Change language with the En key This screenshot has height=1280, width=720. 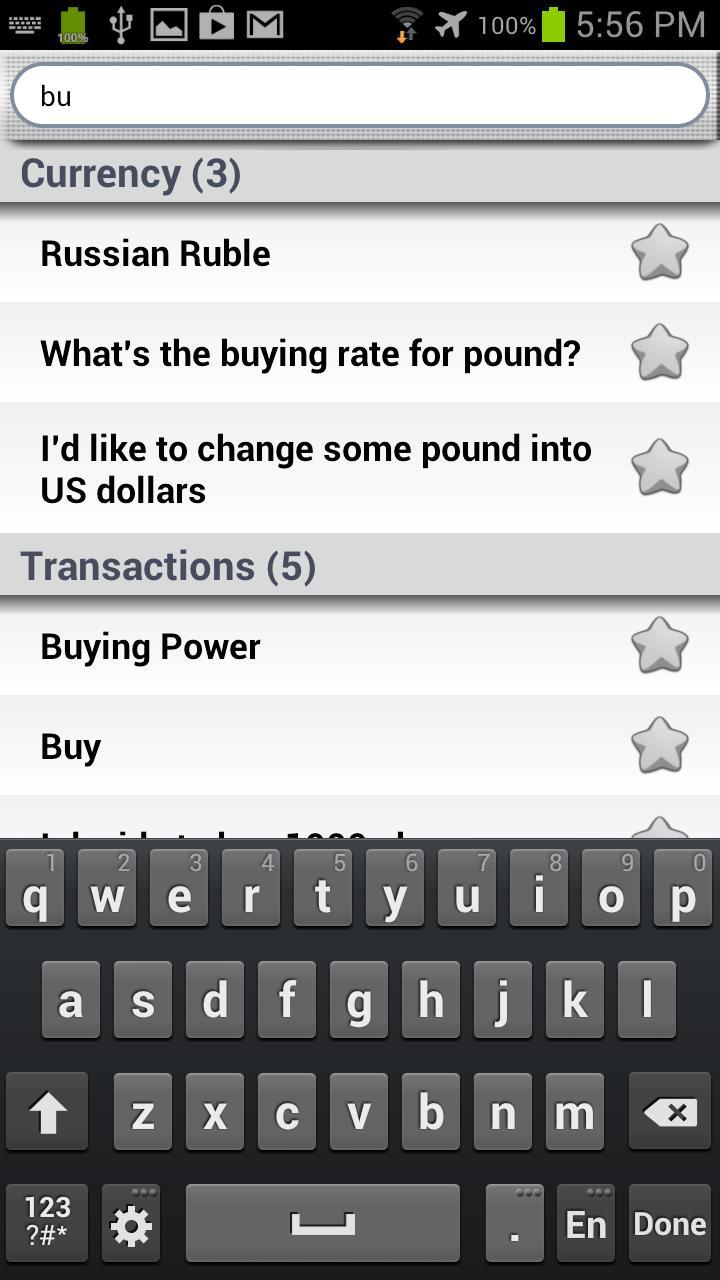pos(586,1222)
